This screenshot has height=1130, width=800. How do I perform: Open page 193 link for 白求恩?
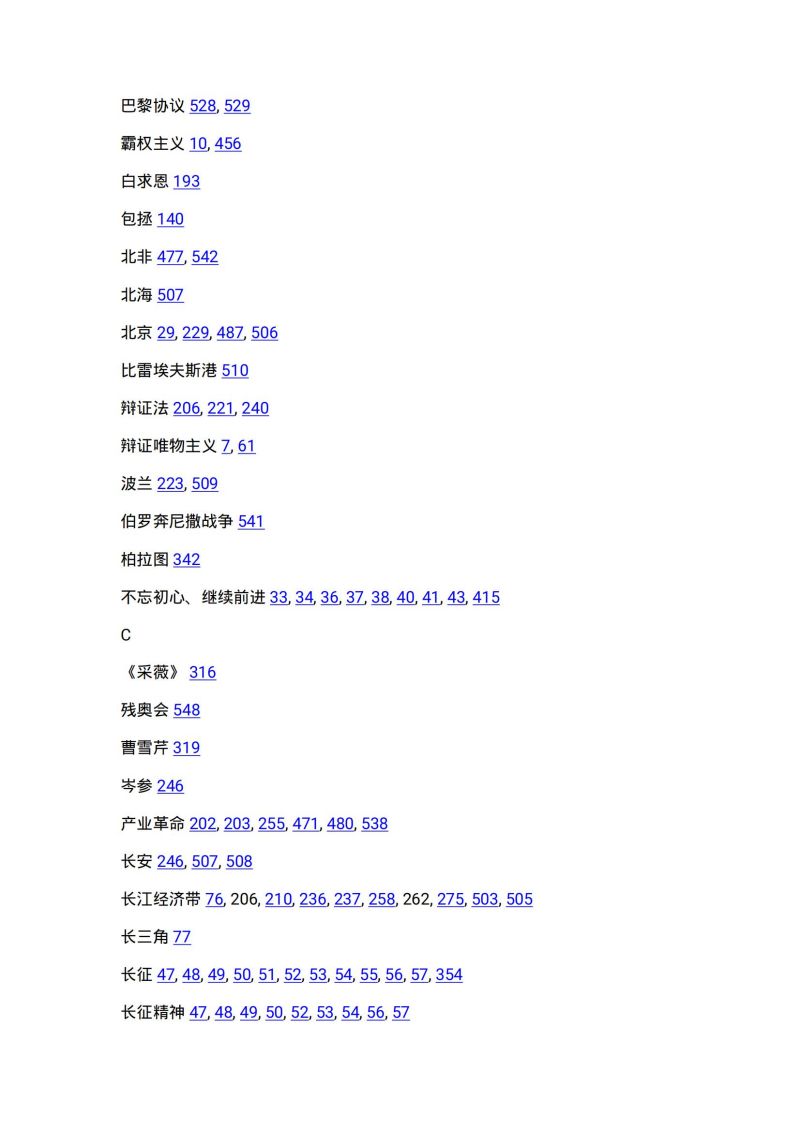[186, 182]
